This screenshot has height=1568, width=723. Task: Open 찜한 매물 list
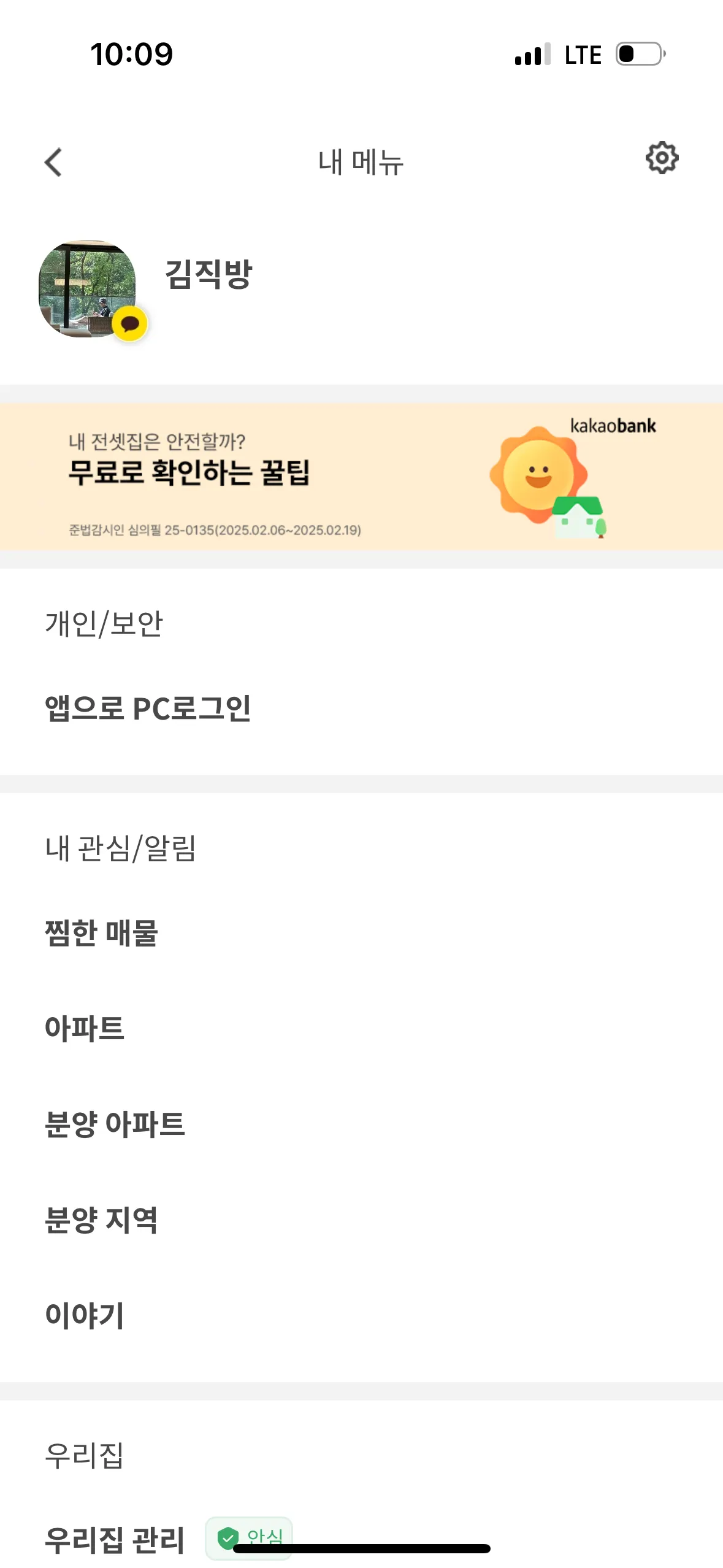[x=102, y=933]
